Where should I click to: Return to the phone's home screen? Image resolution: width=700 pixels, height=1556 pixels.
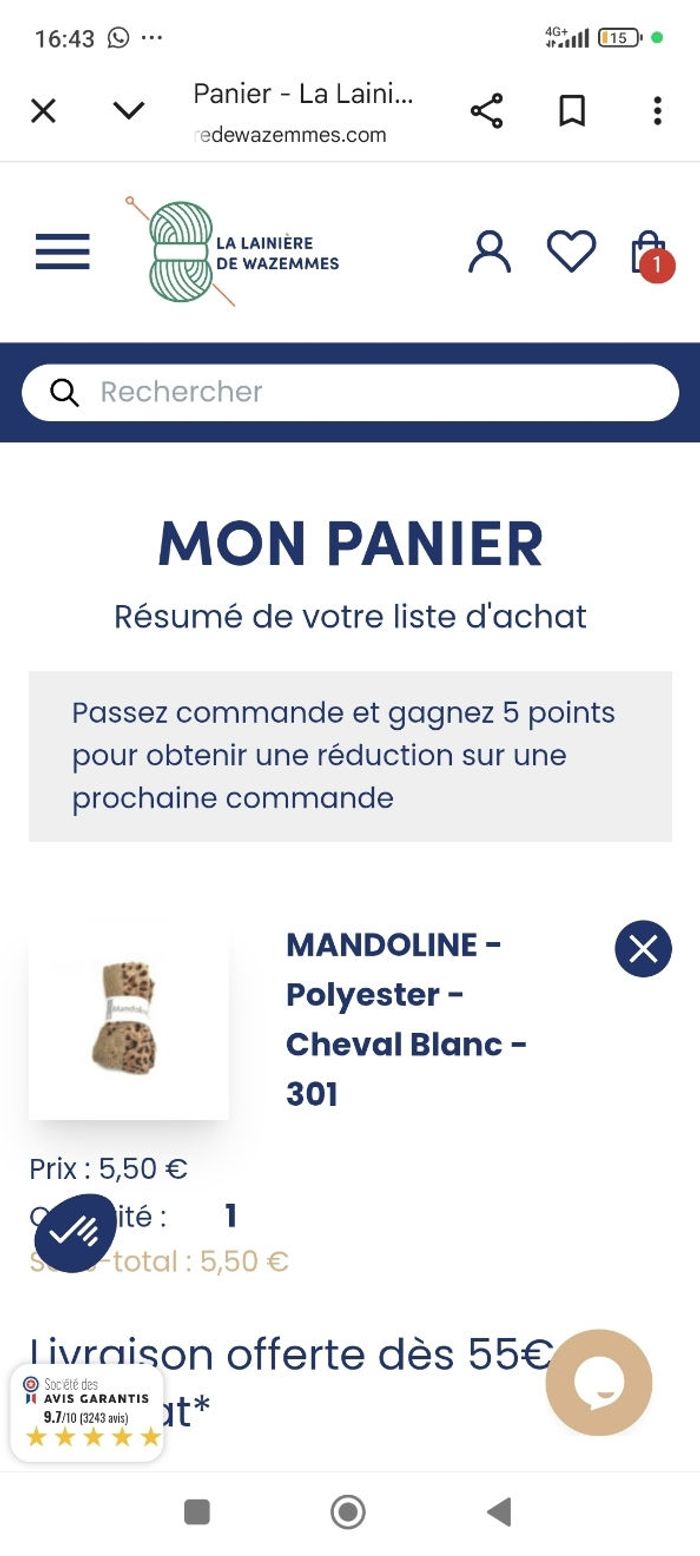pyautogui.click(x=348, y=1512)
